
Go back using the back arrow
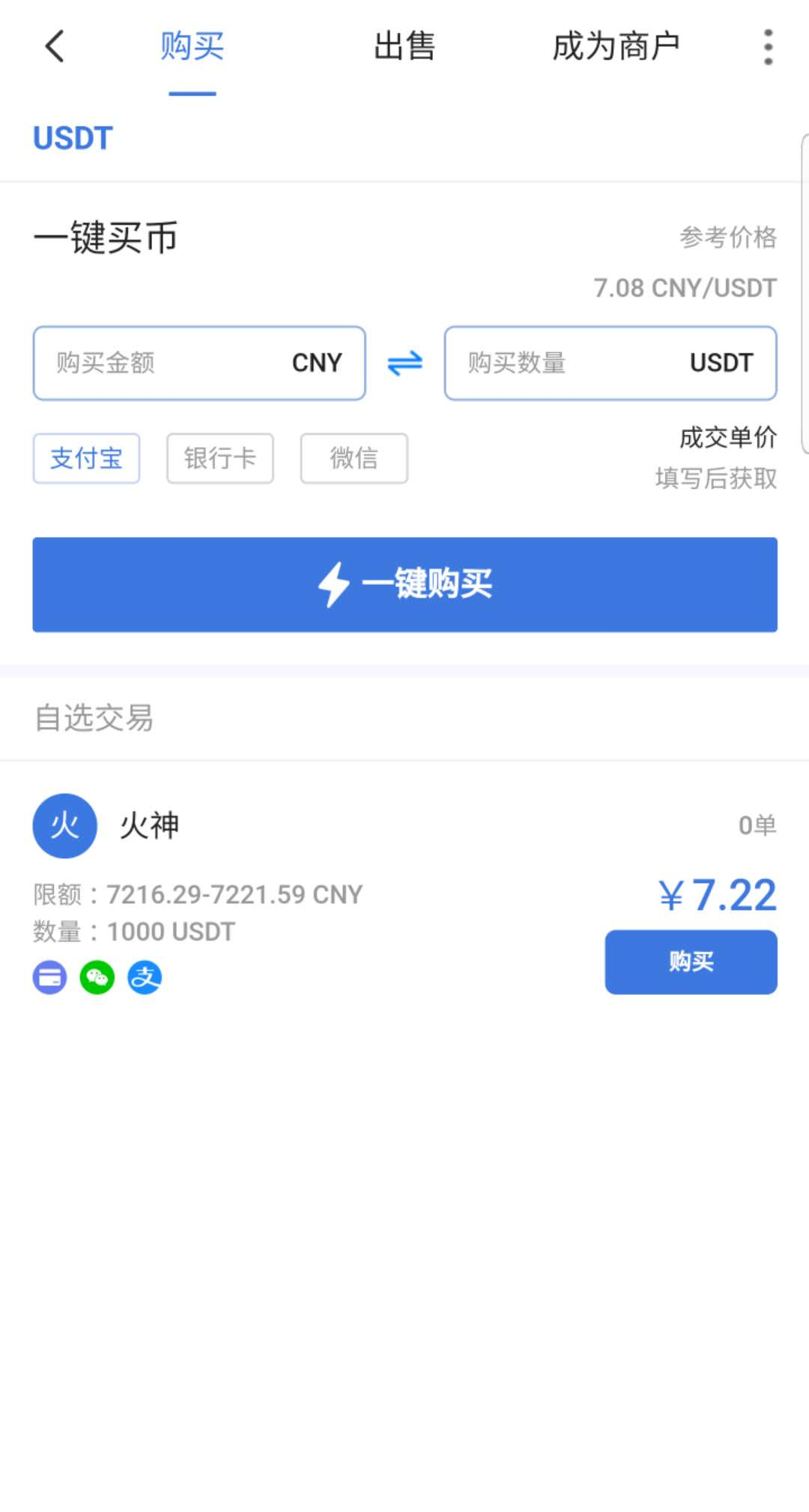pos(54,46)
